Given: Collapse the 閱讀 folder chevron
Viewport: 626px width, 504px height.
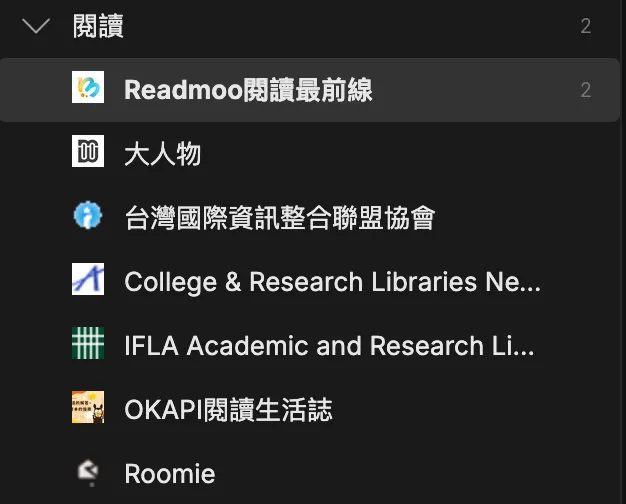Looking at the screenshot, I should 36,26.
